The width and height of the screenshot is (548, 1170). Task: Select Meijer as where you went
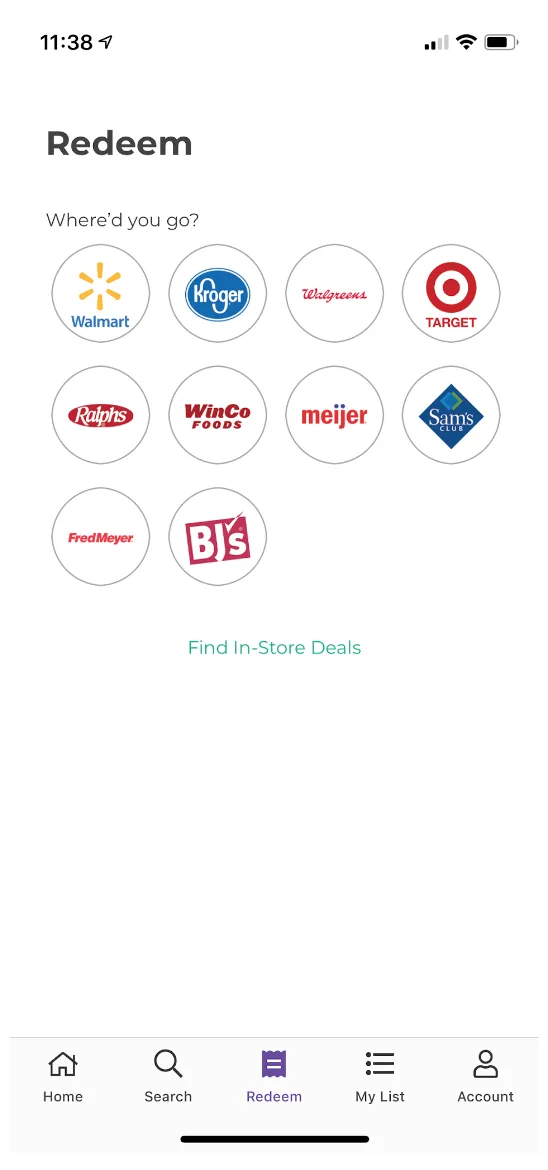(334, 415)
